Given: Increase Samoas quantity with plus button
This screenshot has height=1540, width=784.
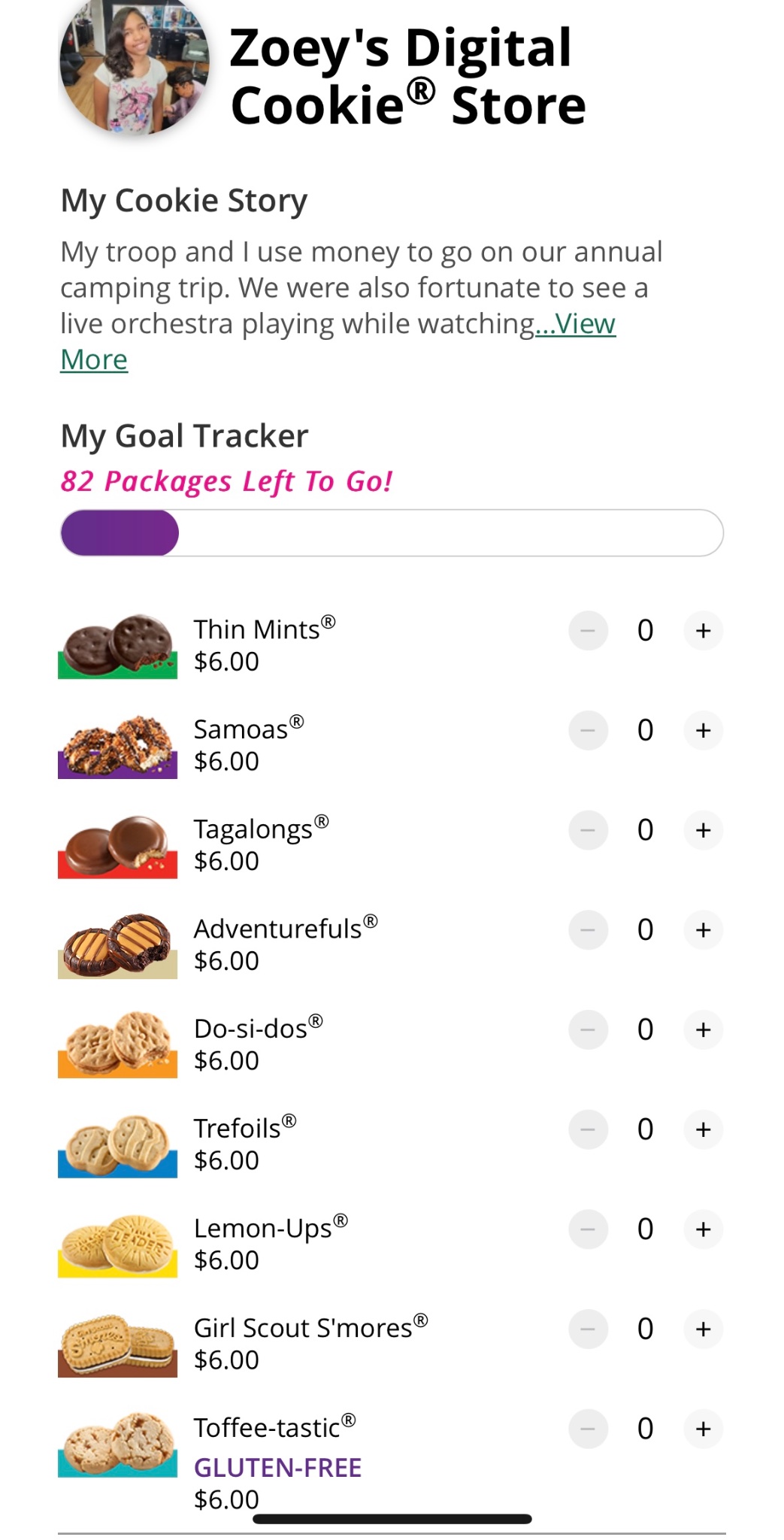Looking at the screenshot, I should click(x=703, y=730).
